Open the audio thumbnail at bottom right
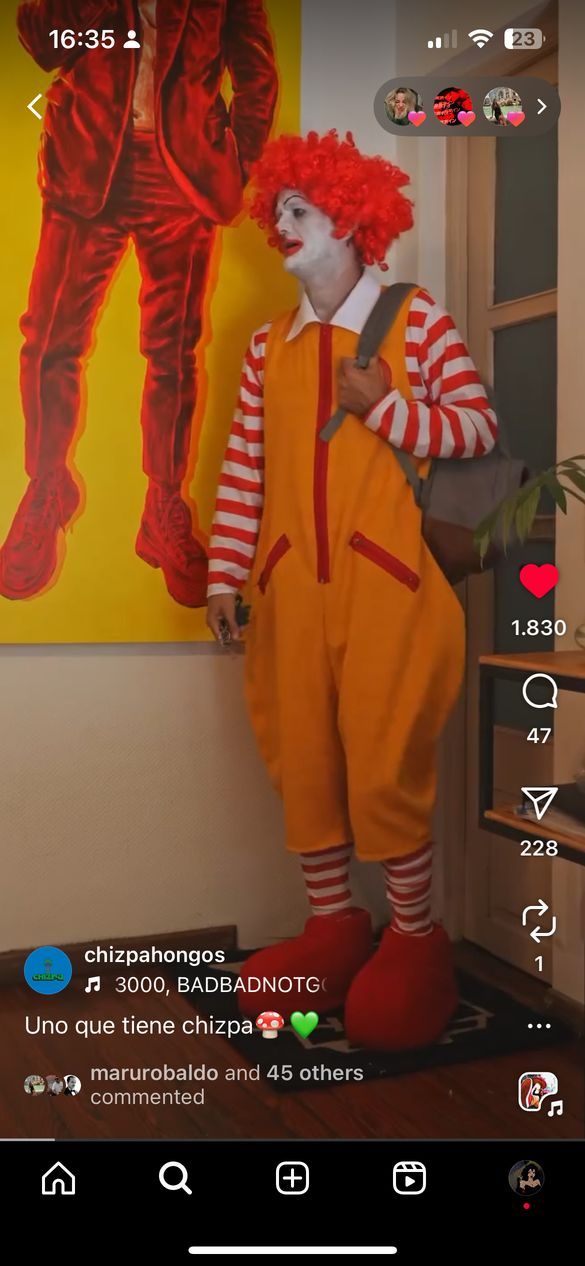The width and height of the screenshot is (585, 1266). click(x=539, y=1093)
